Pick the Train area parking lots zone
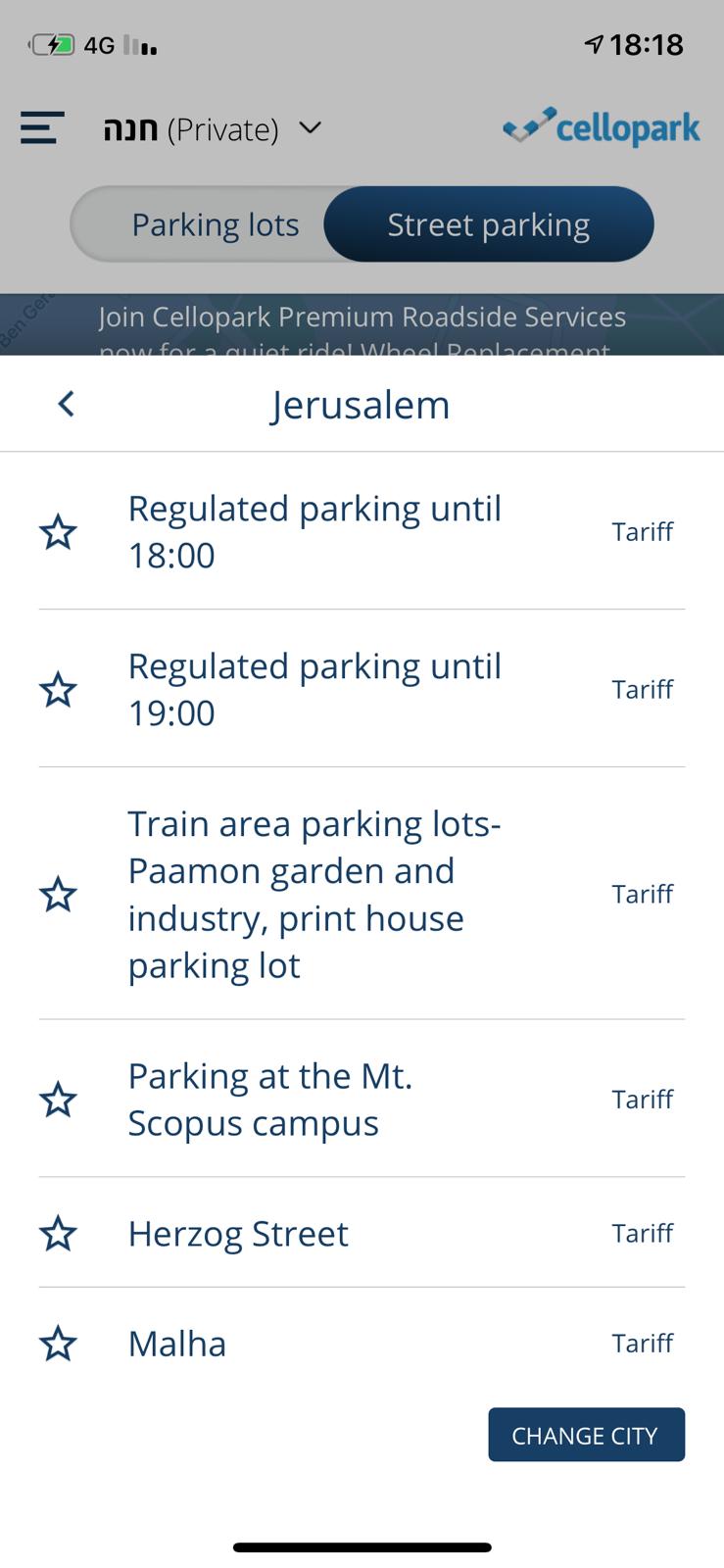The image size is (724, 1568). click(314, 895)
